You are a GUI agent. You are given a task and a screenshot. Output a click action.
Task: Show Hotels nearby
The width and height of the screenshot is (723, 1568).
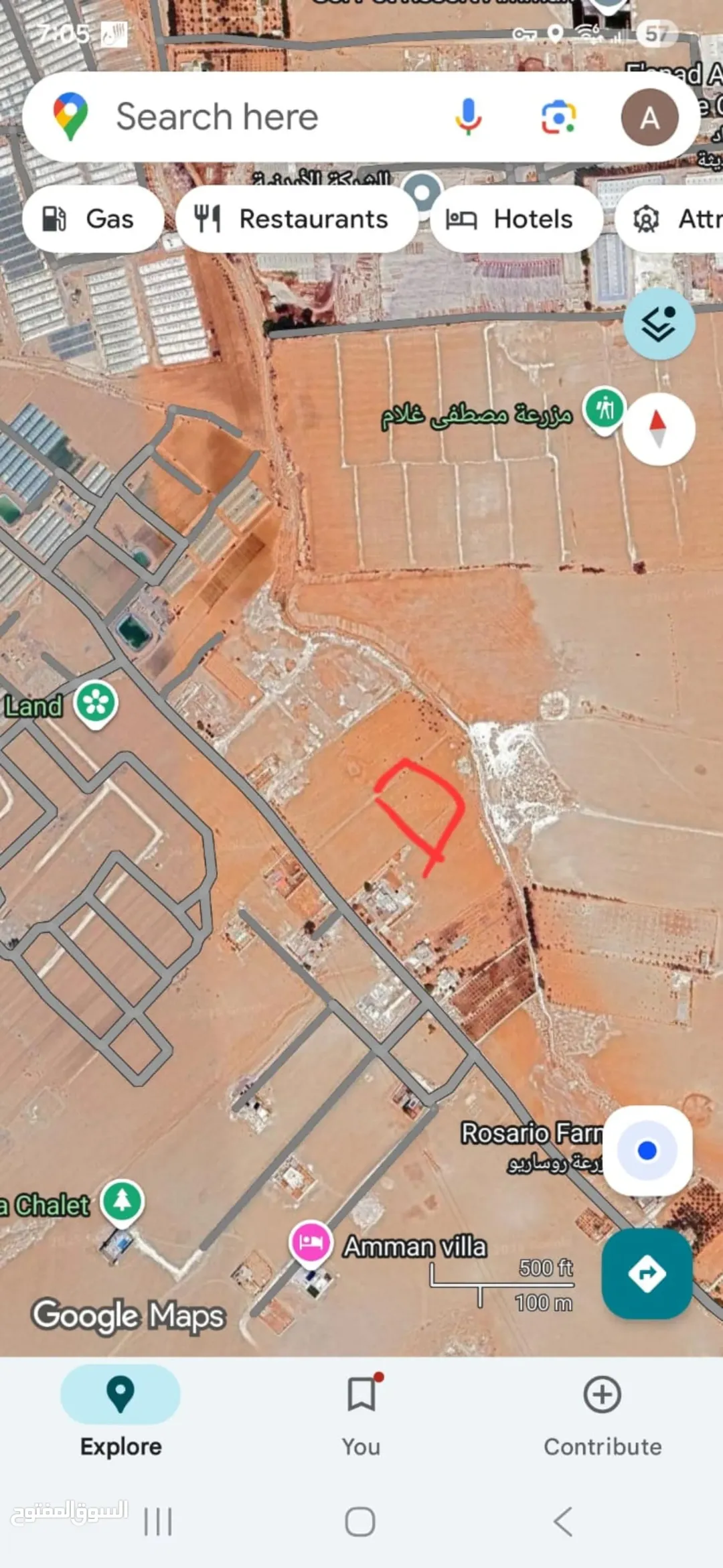pos(516,219)
